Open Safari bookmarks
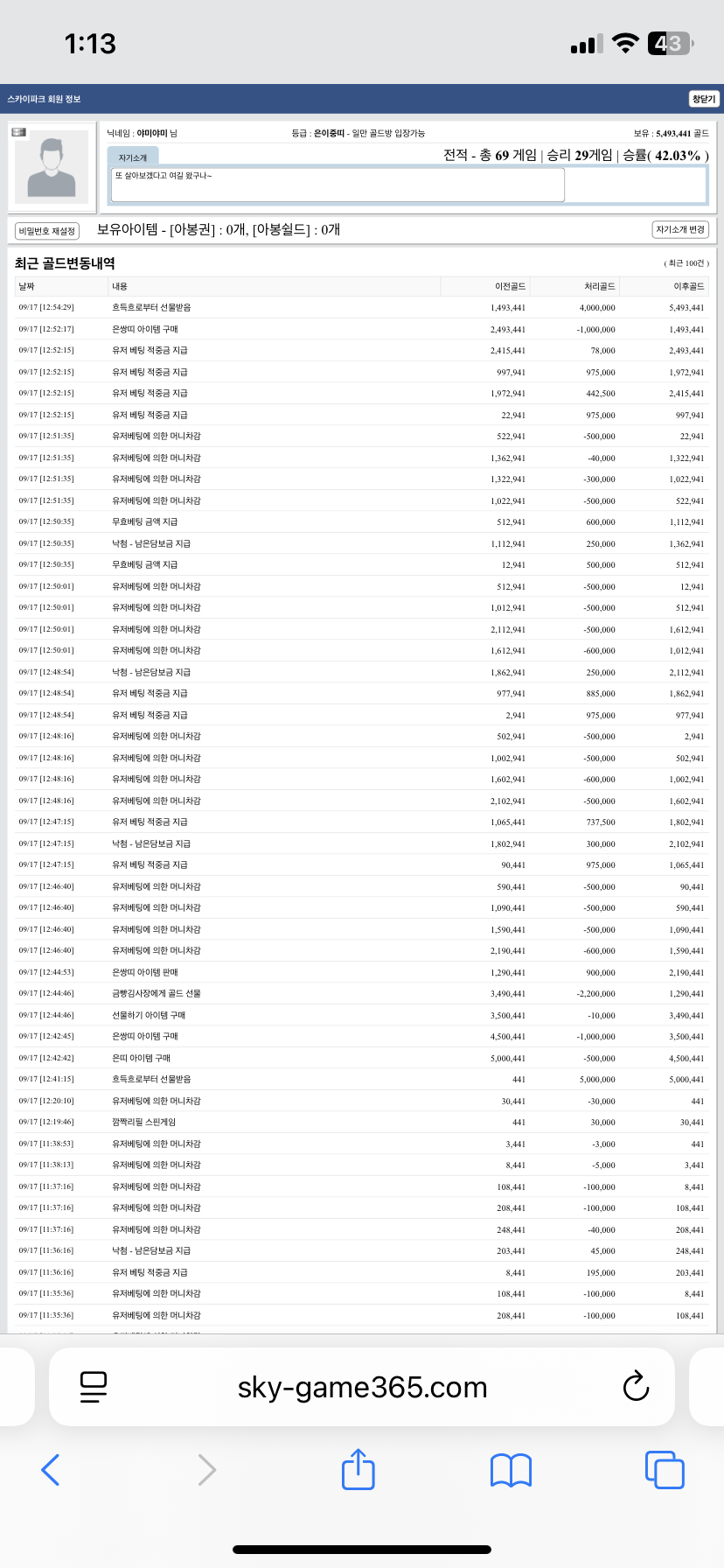724x1568 pixels. click(511, 1469)
